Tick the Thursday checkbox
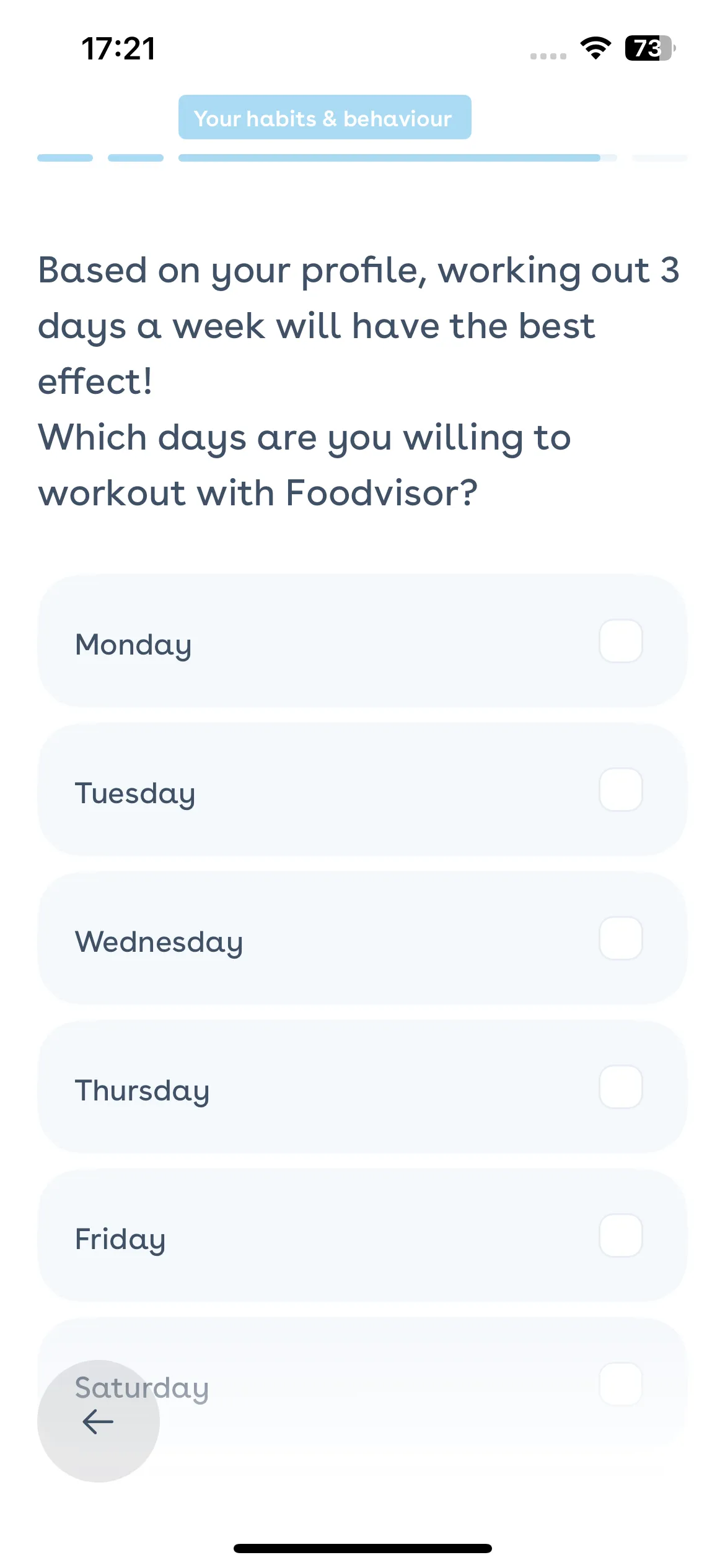 click(x=621, y=1087)
